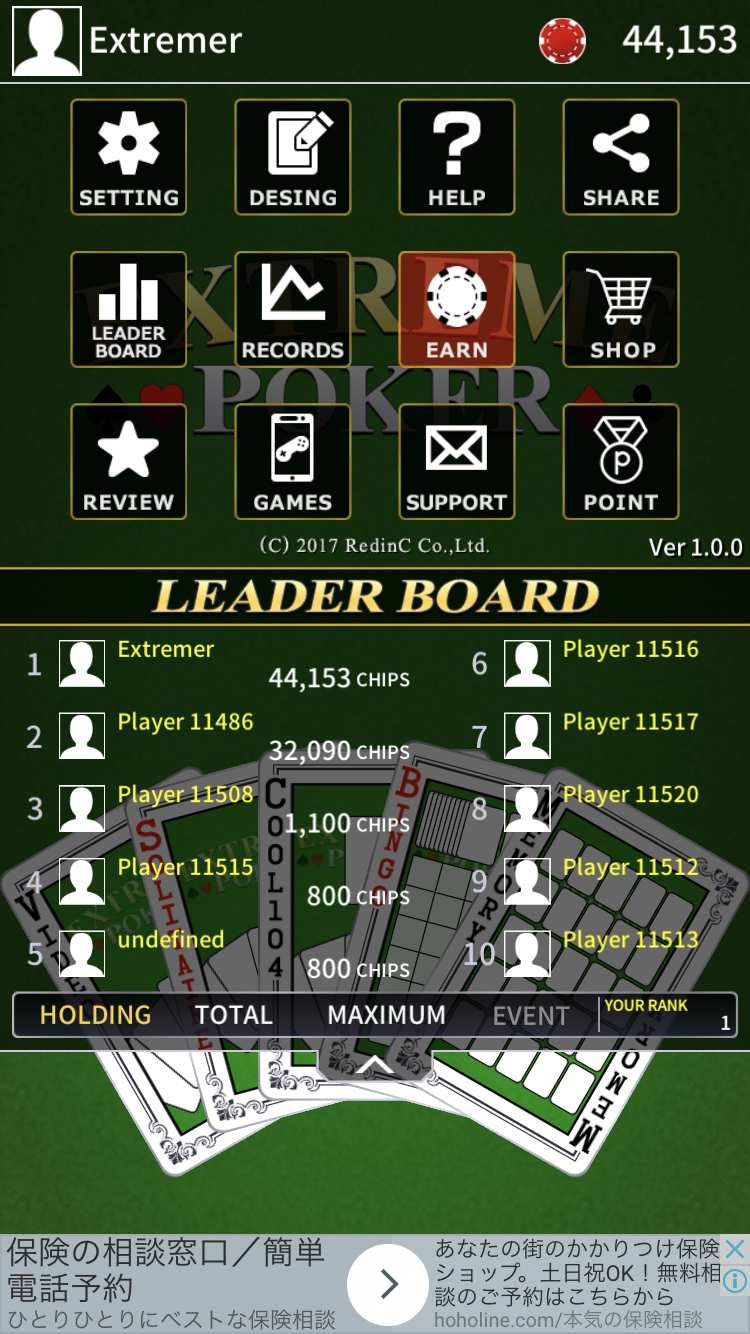Open the LEADER BOARD tile
750x1334 pixels.
point(128,309)
